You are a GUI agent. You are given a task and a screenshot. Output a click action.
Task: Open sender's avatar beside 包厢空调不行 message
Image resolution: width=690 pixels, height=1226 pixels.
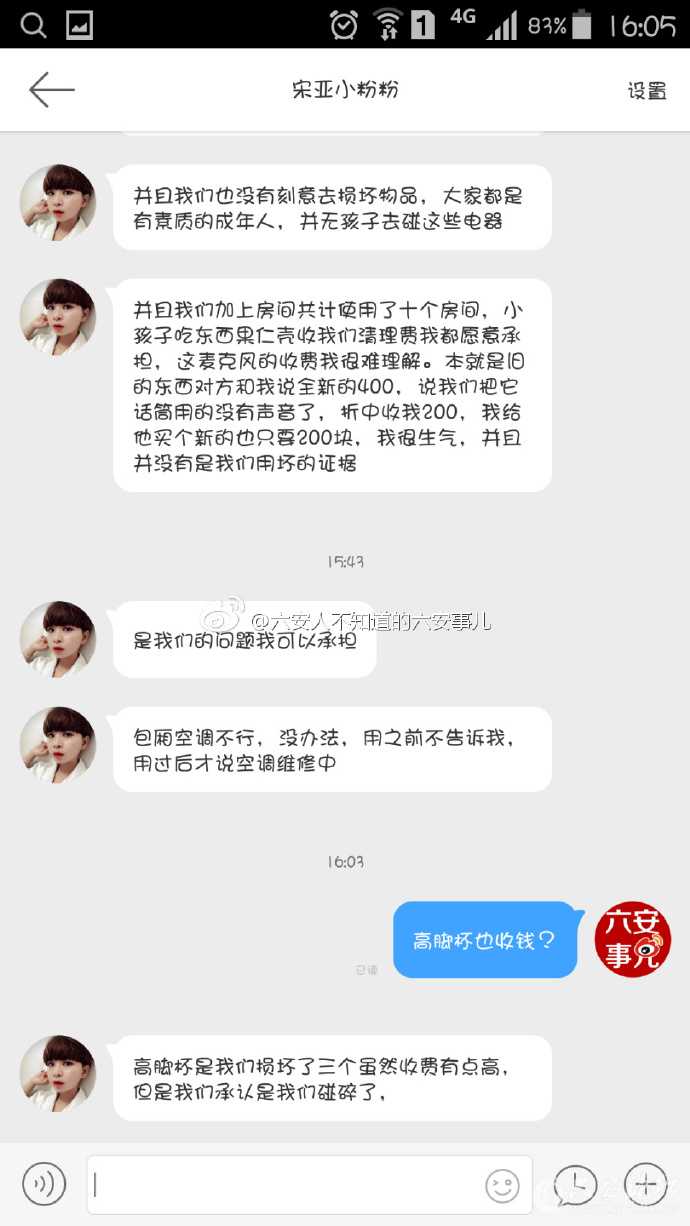click(x=58, y=745)
